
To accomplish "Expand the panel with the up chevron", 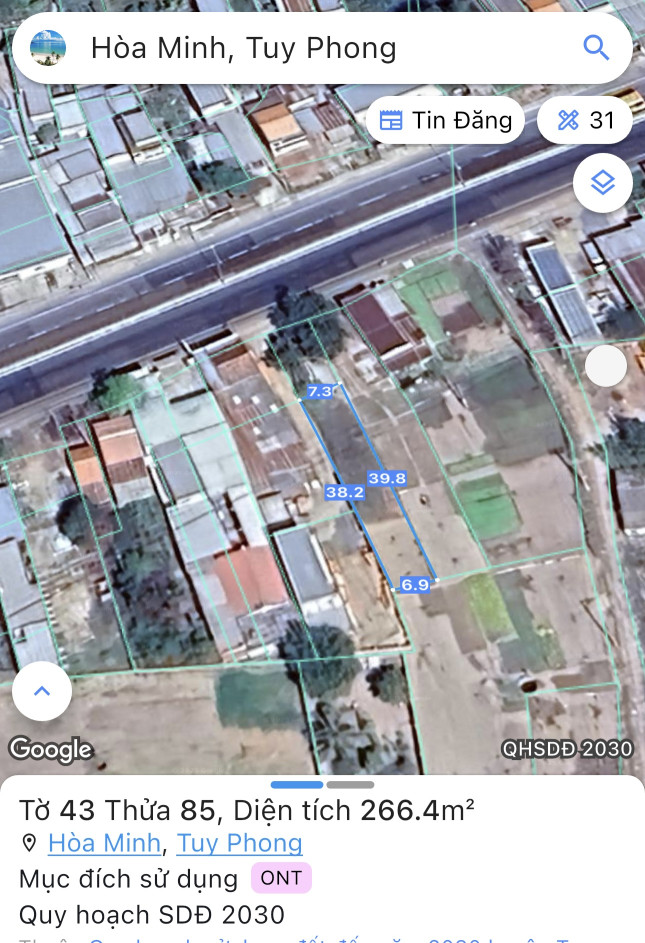I will 42,691.
